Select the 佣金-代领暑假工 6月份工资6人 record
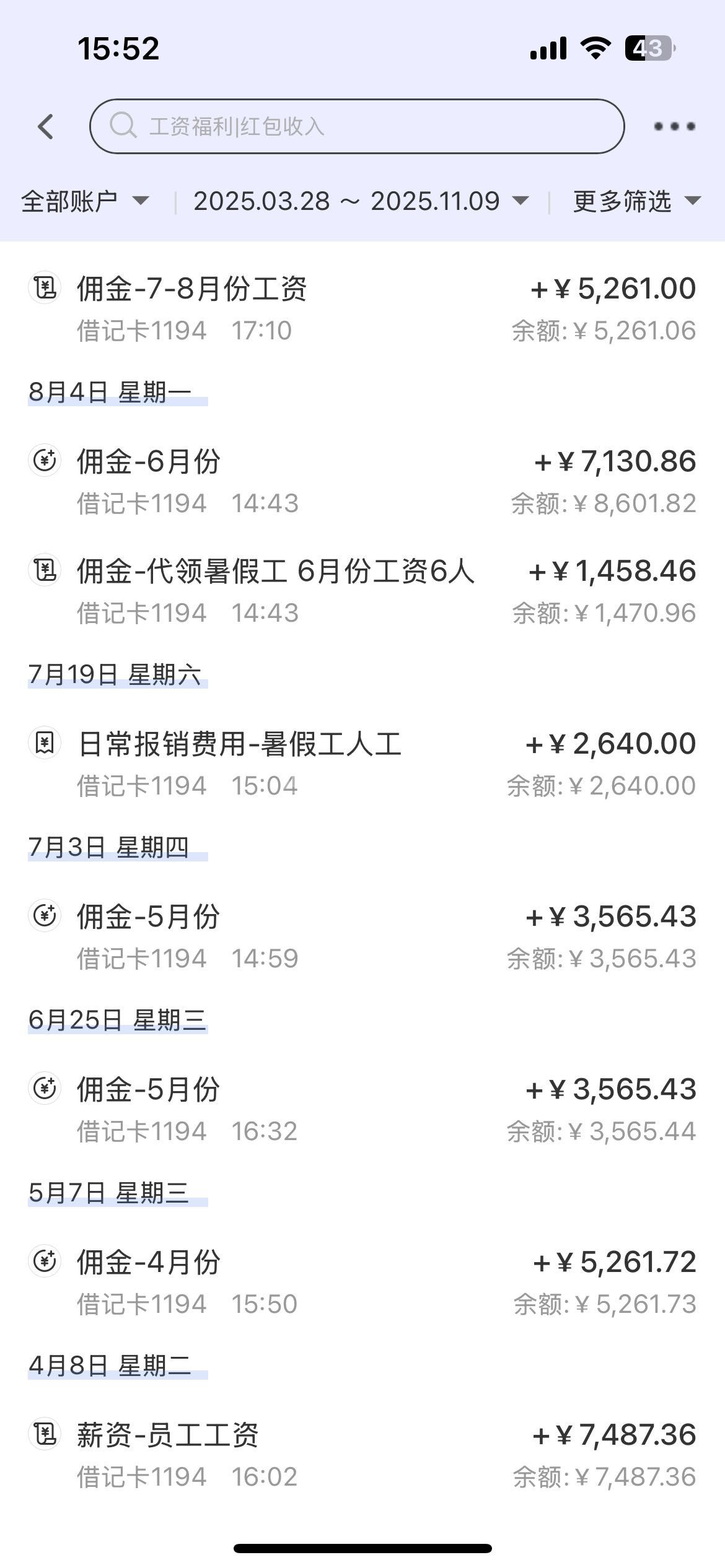 tap(362, 591)
